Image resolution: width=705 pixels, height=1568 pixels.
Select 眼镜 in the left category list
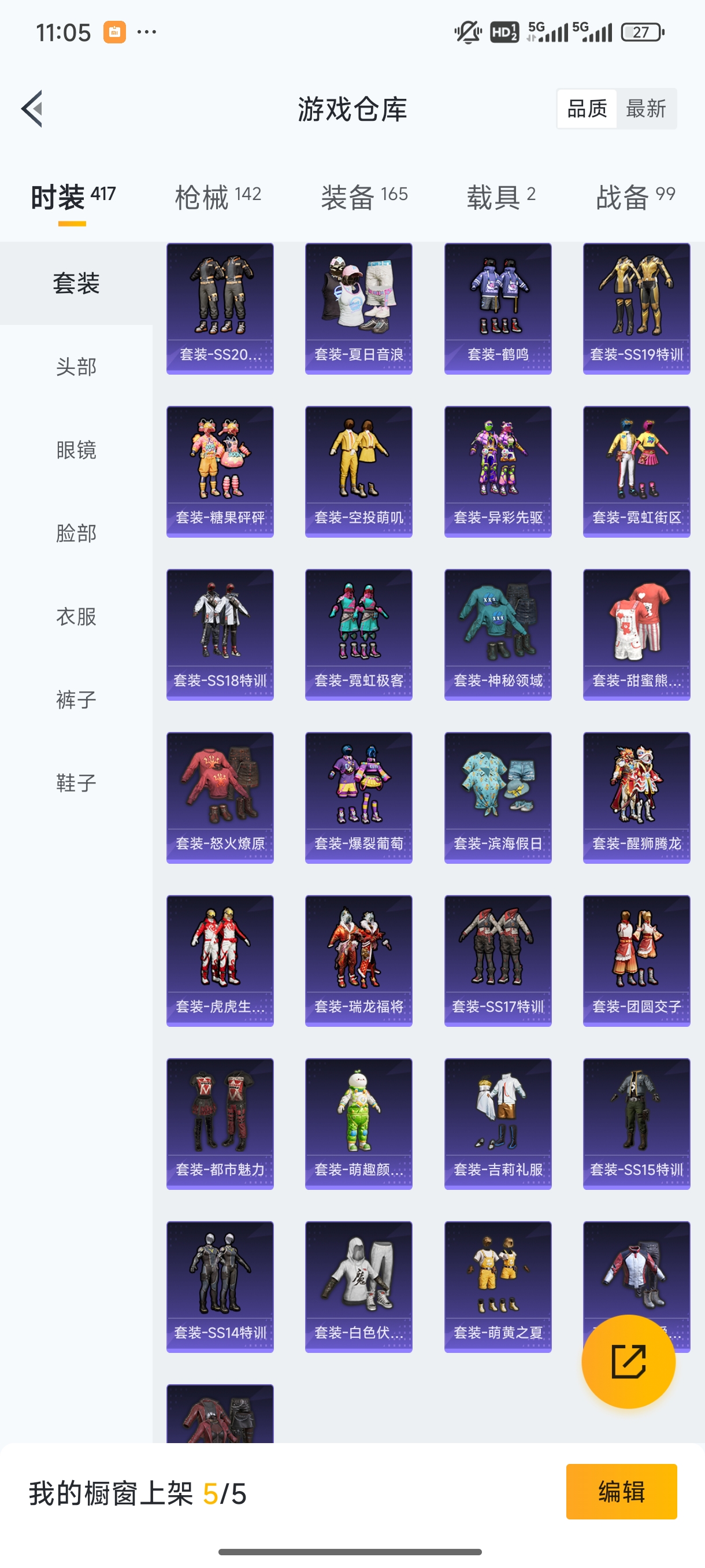pos(77,450)
